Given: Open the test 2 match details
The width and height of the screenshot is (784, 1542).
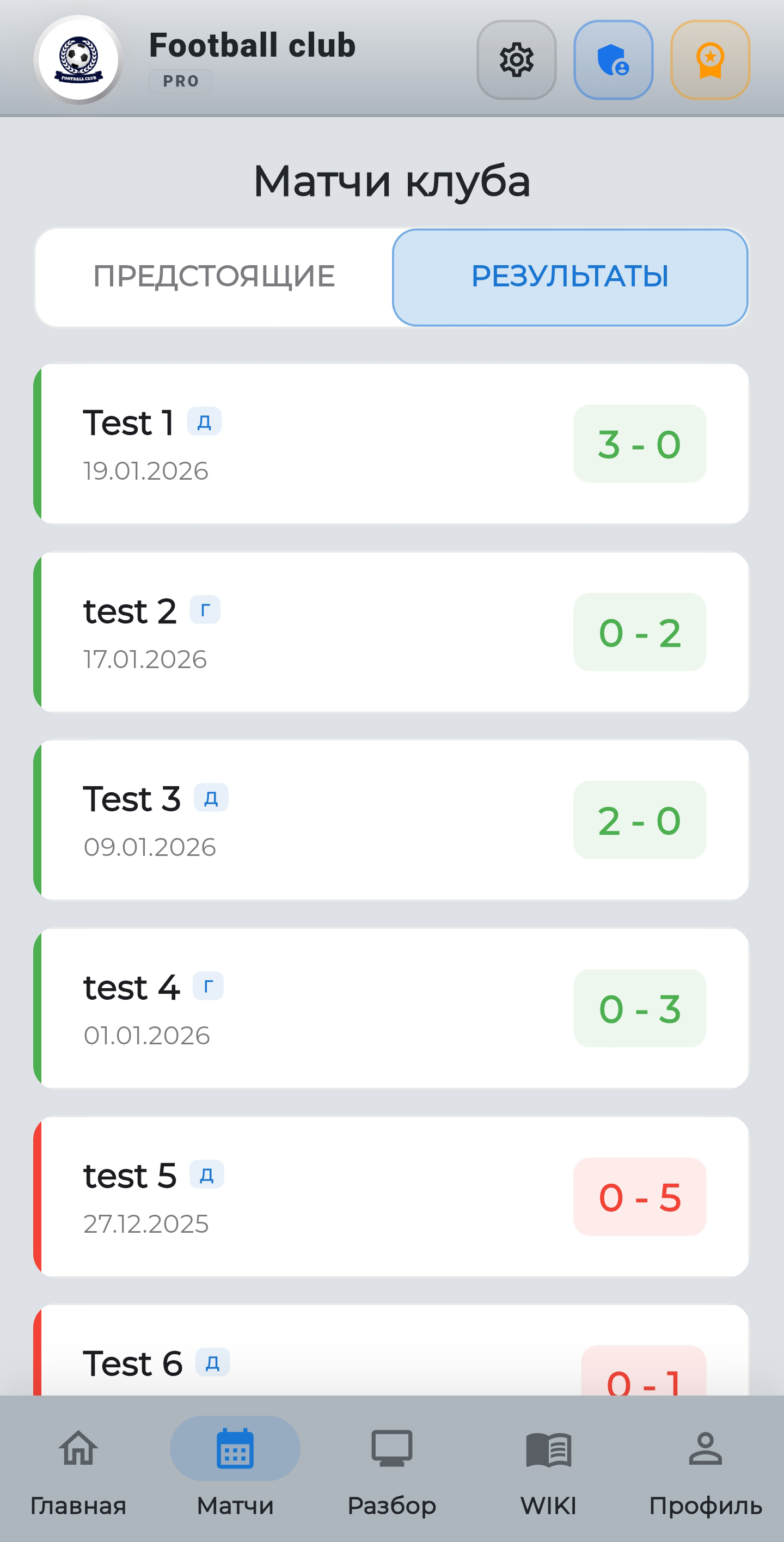Looking at the screenshot, I should 392,632.
